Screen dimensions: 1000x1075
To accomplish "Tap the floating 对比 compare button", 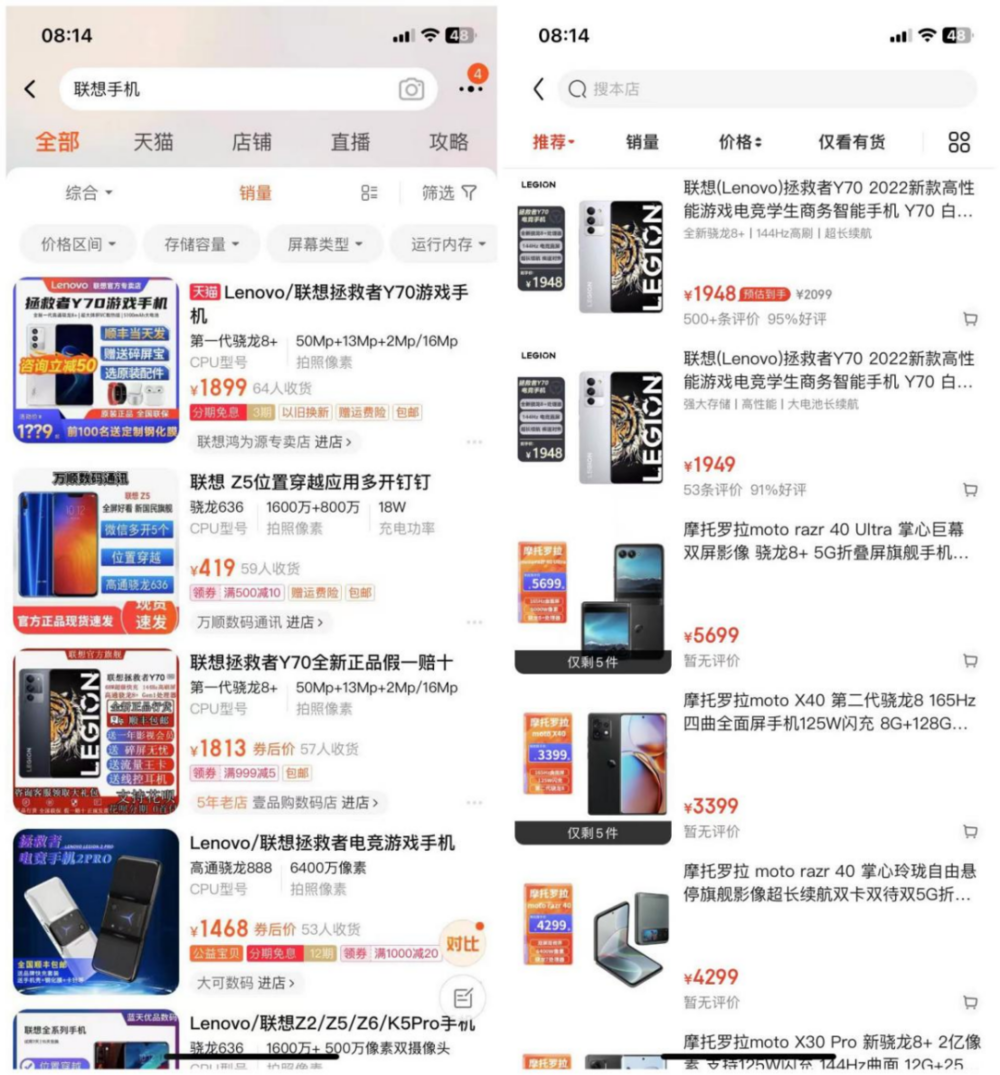I will click(x=462, y=943).
